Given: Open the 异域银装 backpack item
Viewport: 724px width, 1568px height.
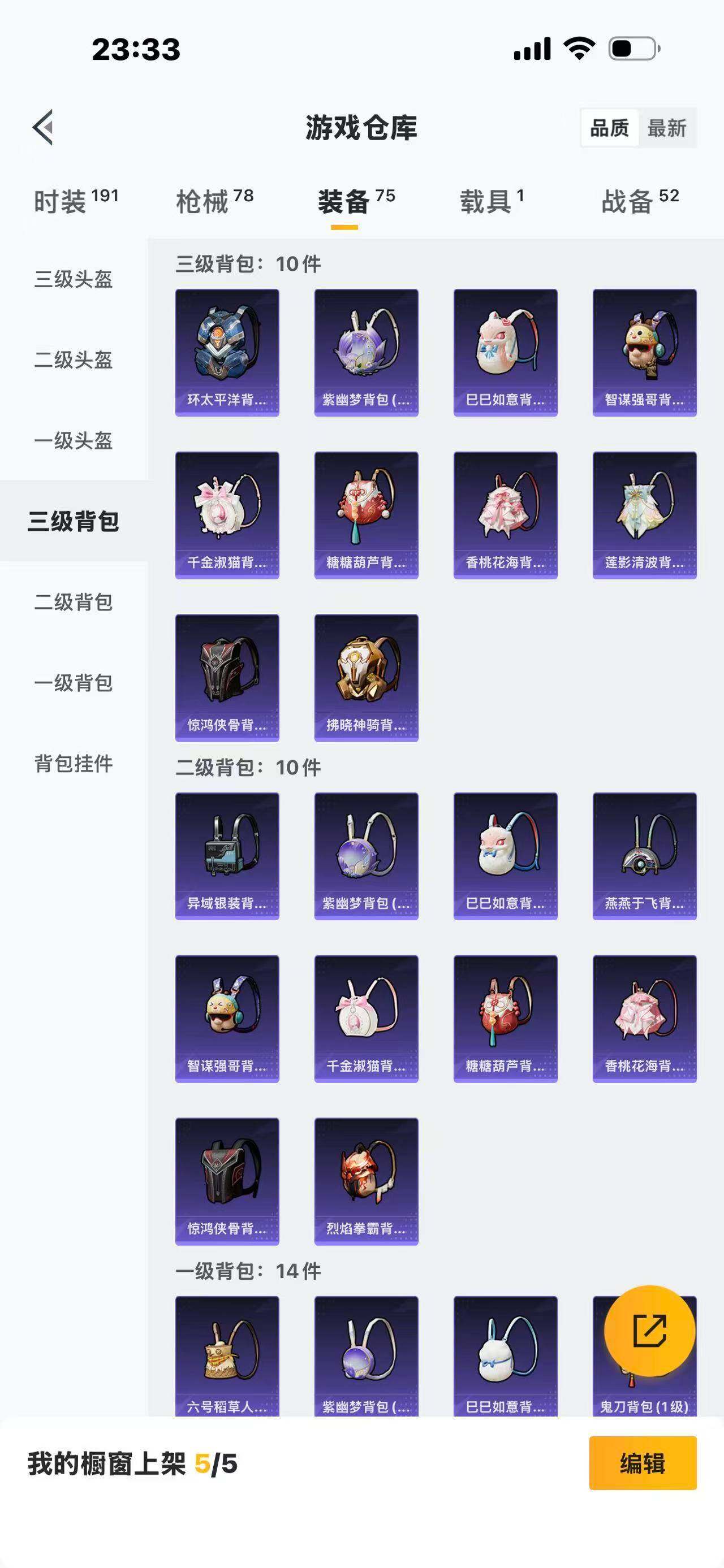Looking at the screenshot, I should click(227, 856).
